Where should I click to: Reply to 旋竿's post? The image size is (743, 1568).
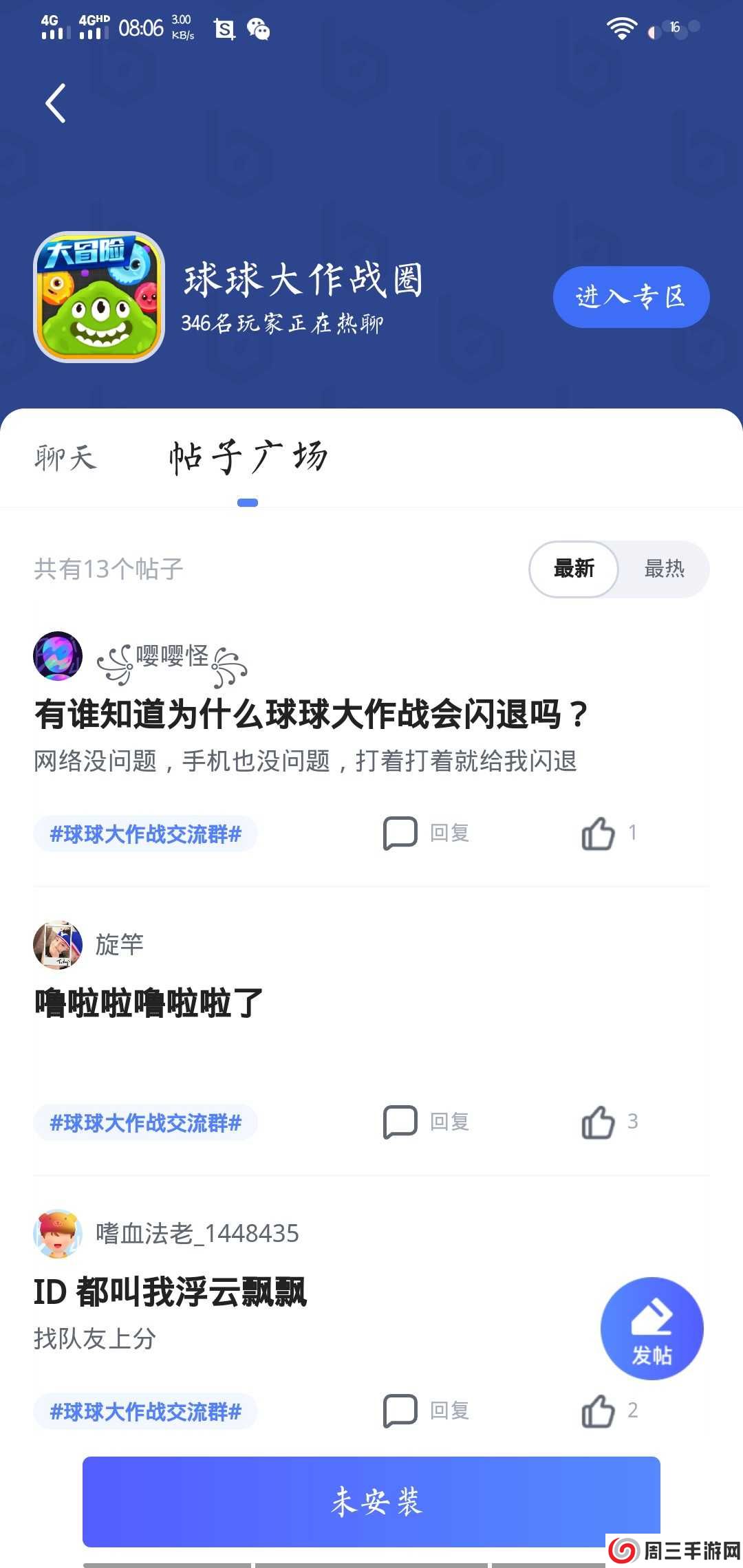coord(427,1122)
